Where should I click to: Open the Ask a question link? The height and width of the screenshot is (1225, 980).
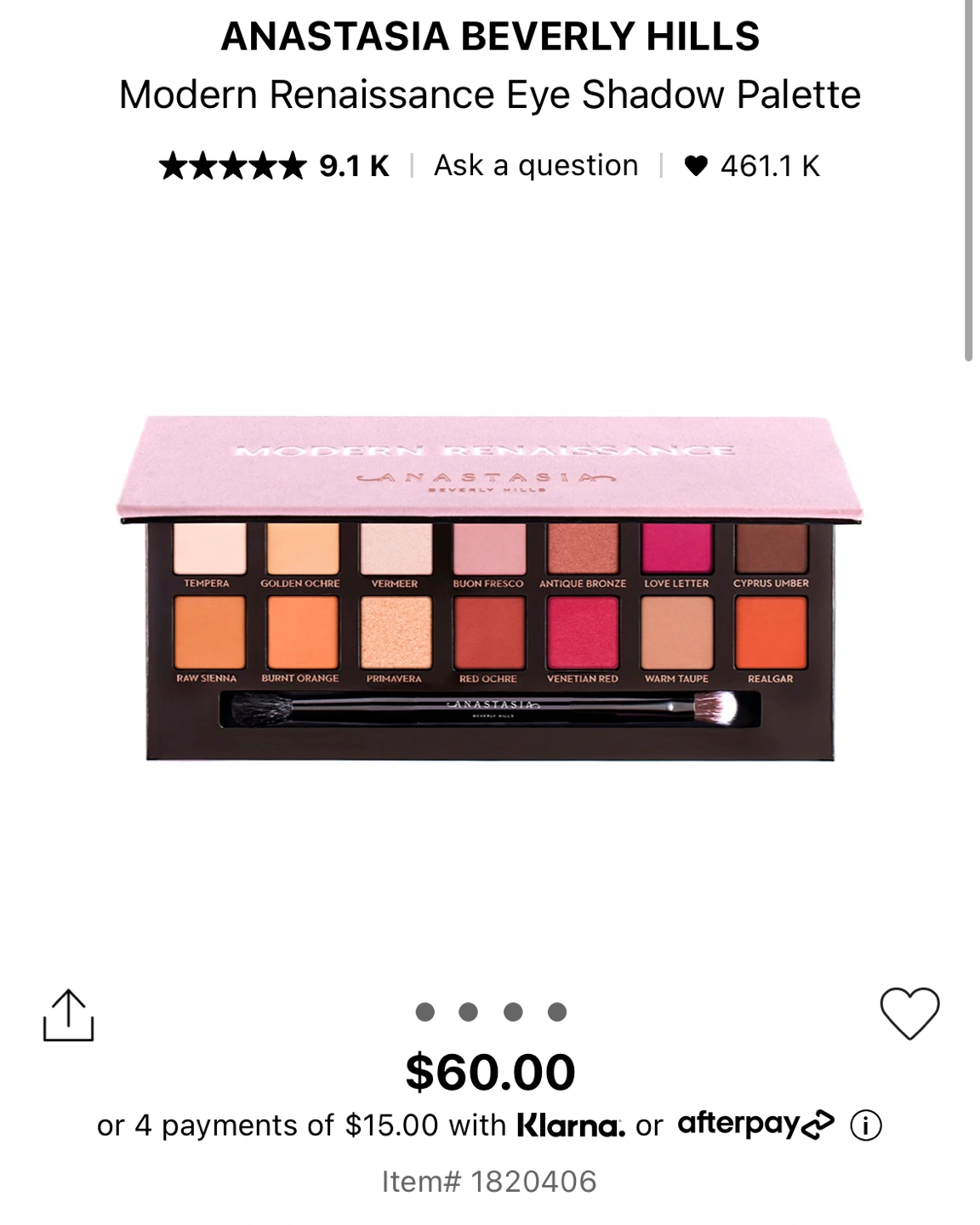click(536, 165)
